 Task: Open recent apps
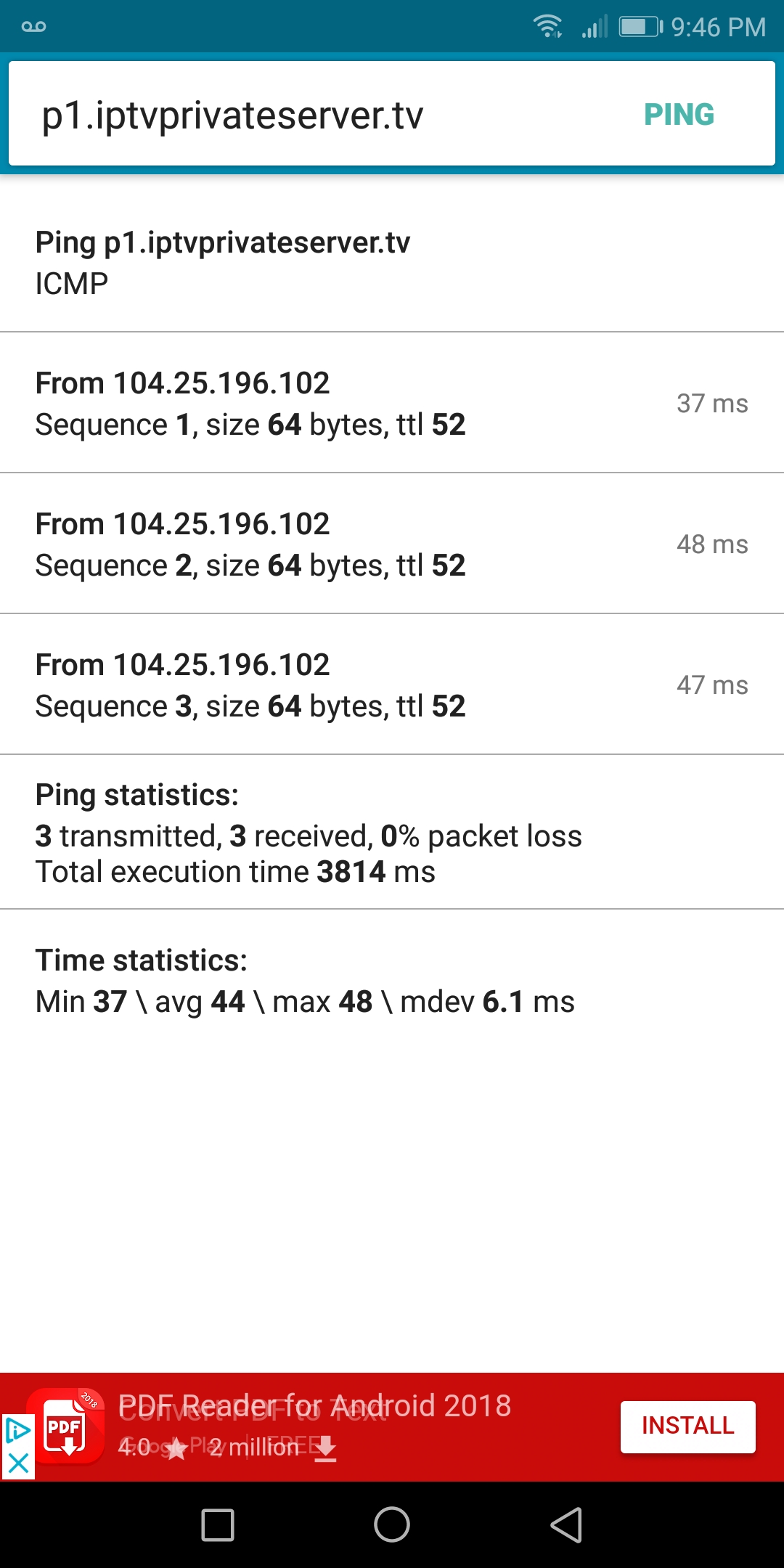pos(218,1524)
